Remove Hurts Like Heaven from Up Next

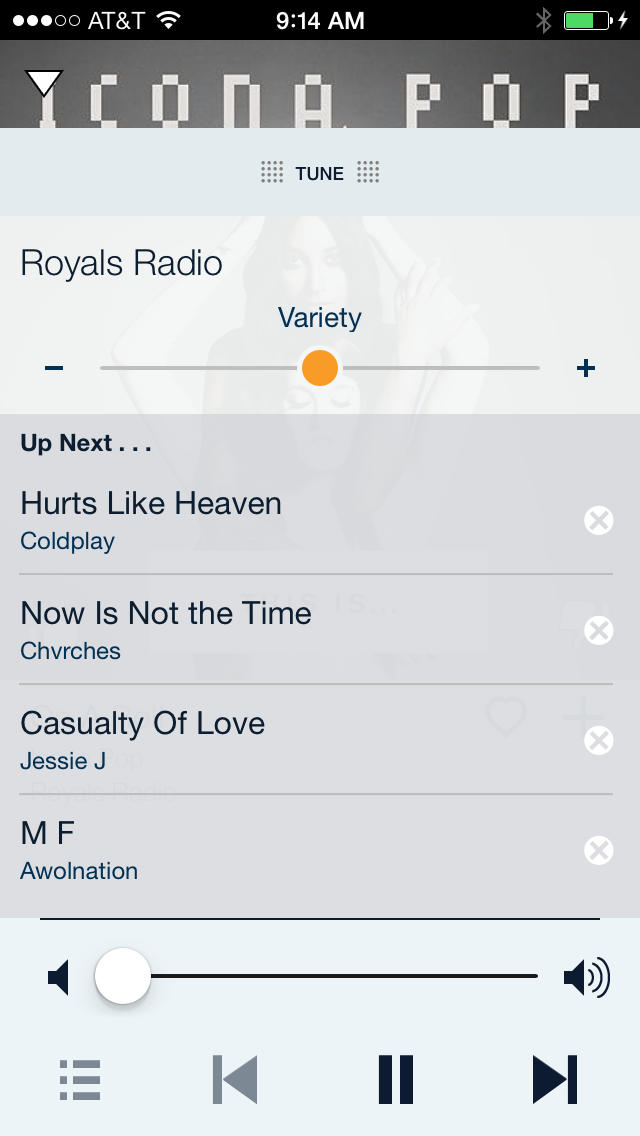pyautogui.click(x=598, y=520)
